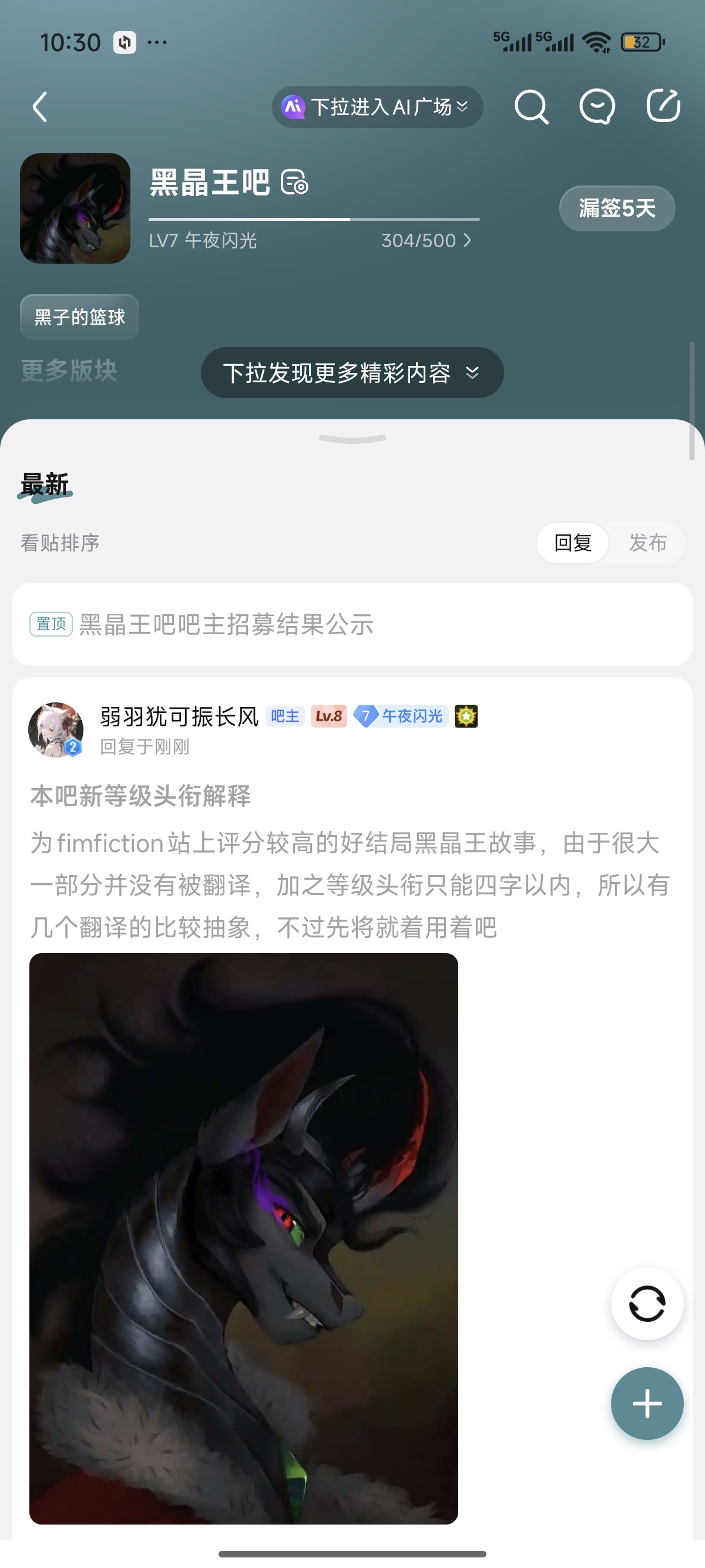The height and width of the screenshot is (1568, 705).
Task: Go back with the top-left arrow
Action: pos(40,107)
